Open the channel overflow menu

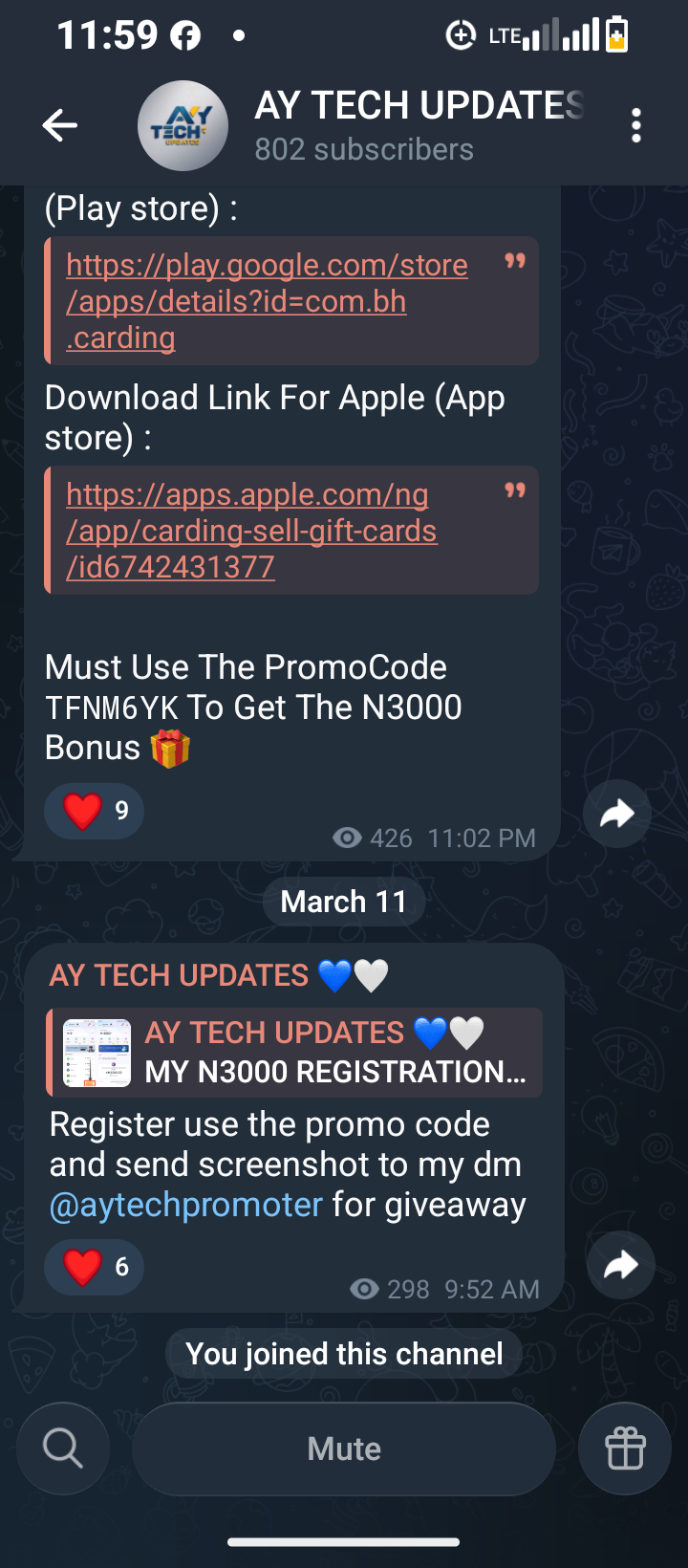[x=636, y=125]
